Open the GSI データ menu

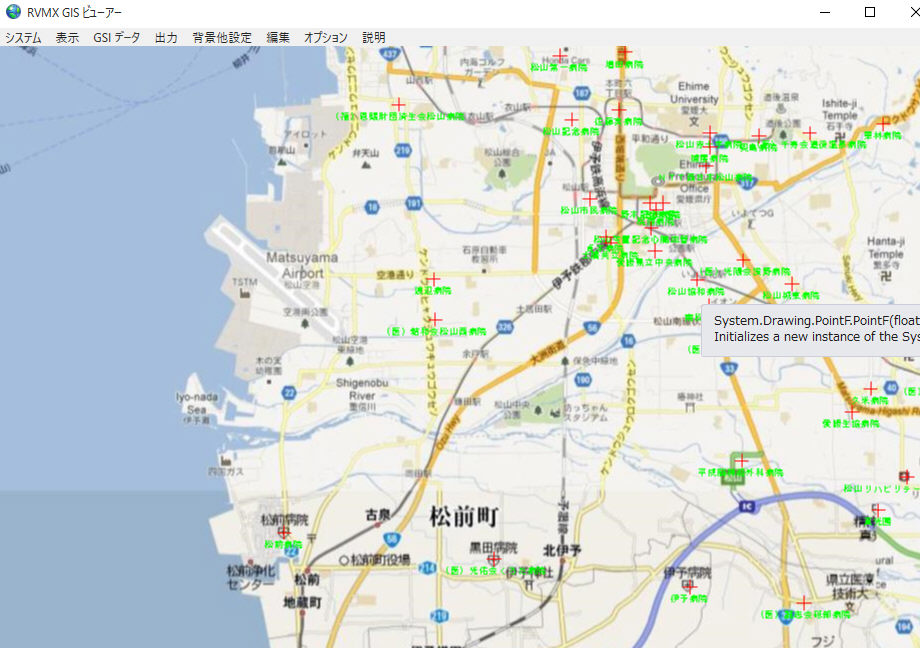117,37
